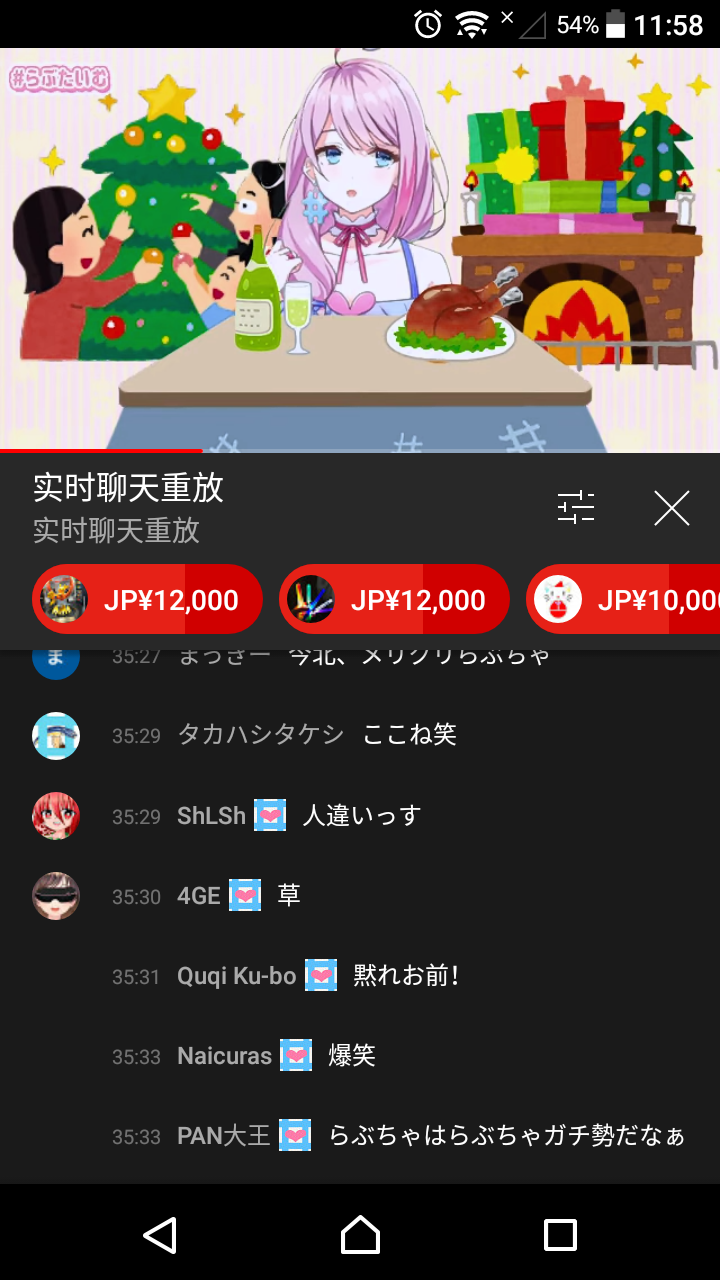720x1280 pixels.
Task: Tap the video player to show controls
Action: click(360, 250)
